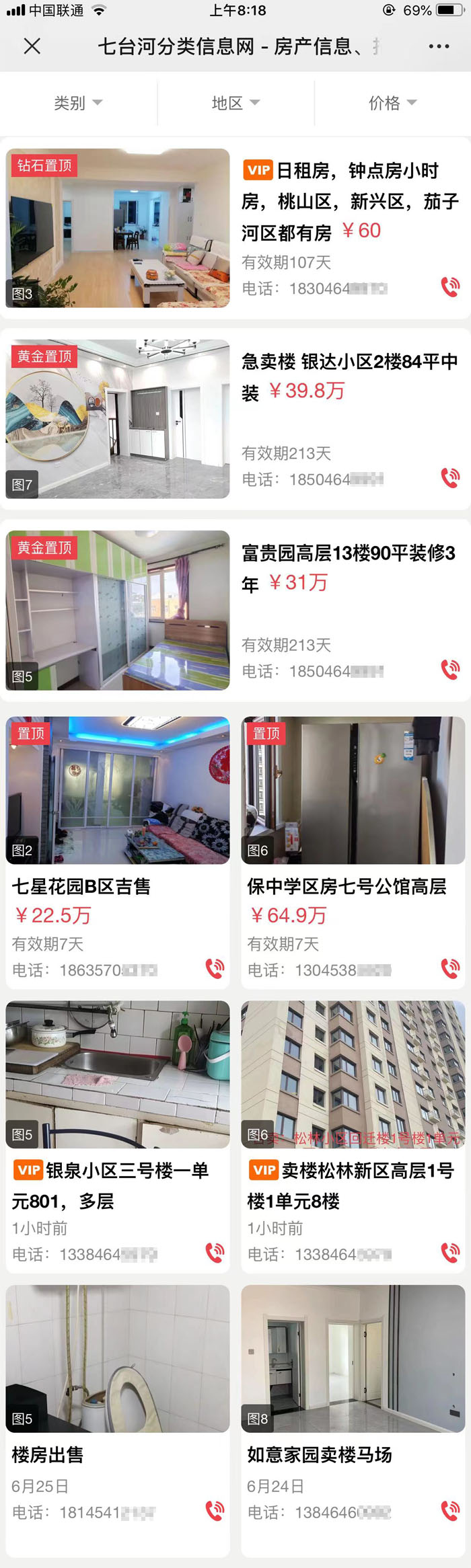The image size is (471, 1568).
Task: Open the three-dot overflow menu
Action: click(439, 46)
